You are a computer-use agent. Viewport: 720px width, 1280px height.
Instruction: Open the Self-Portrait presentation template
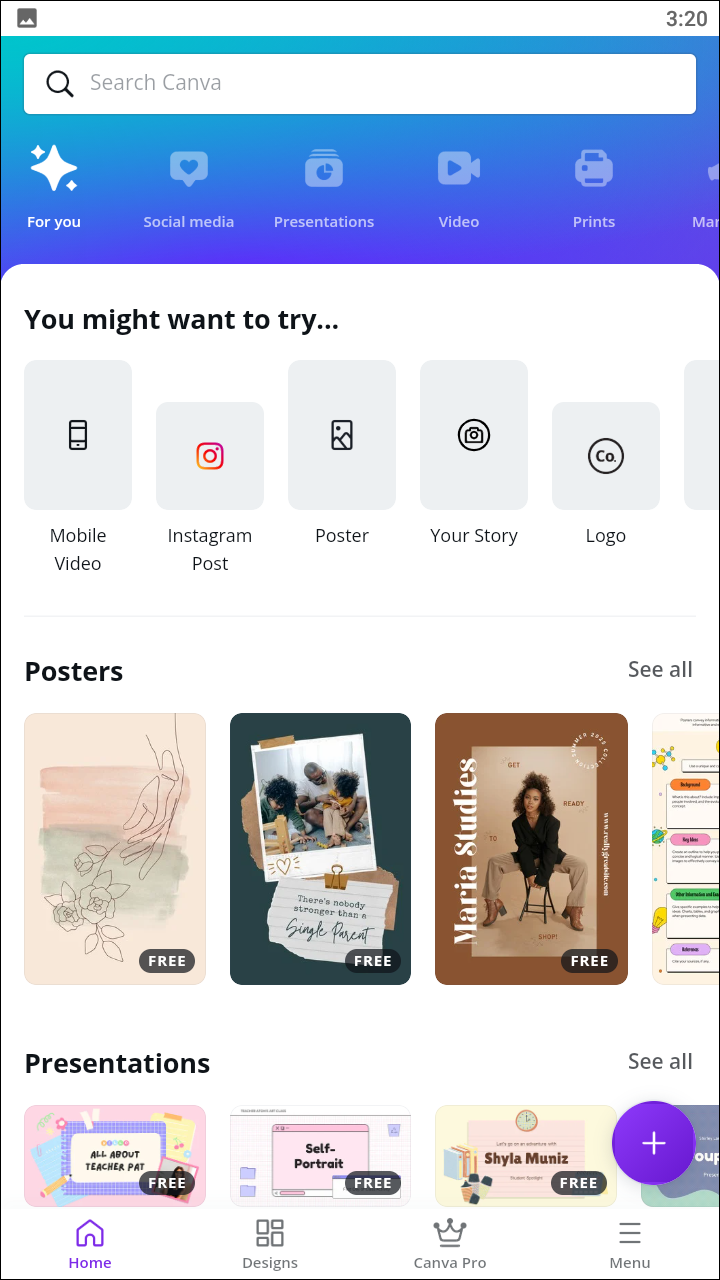click(320, 1155)
